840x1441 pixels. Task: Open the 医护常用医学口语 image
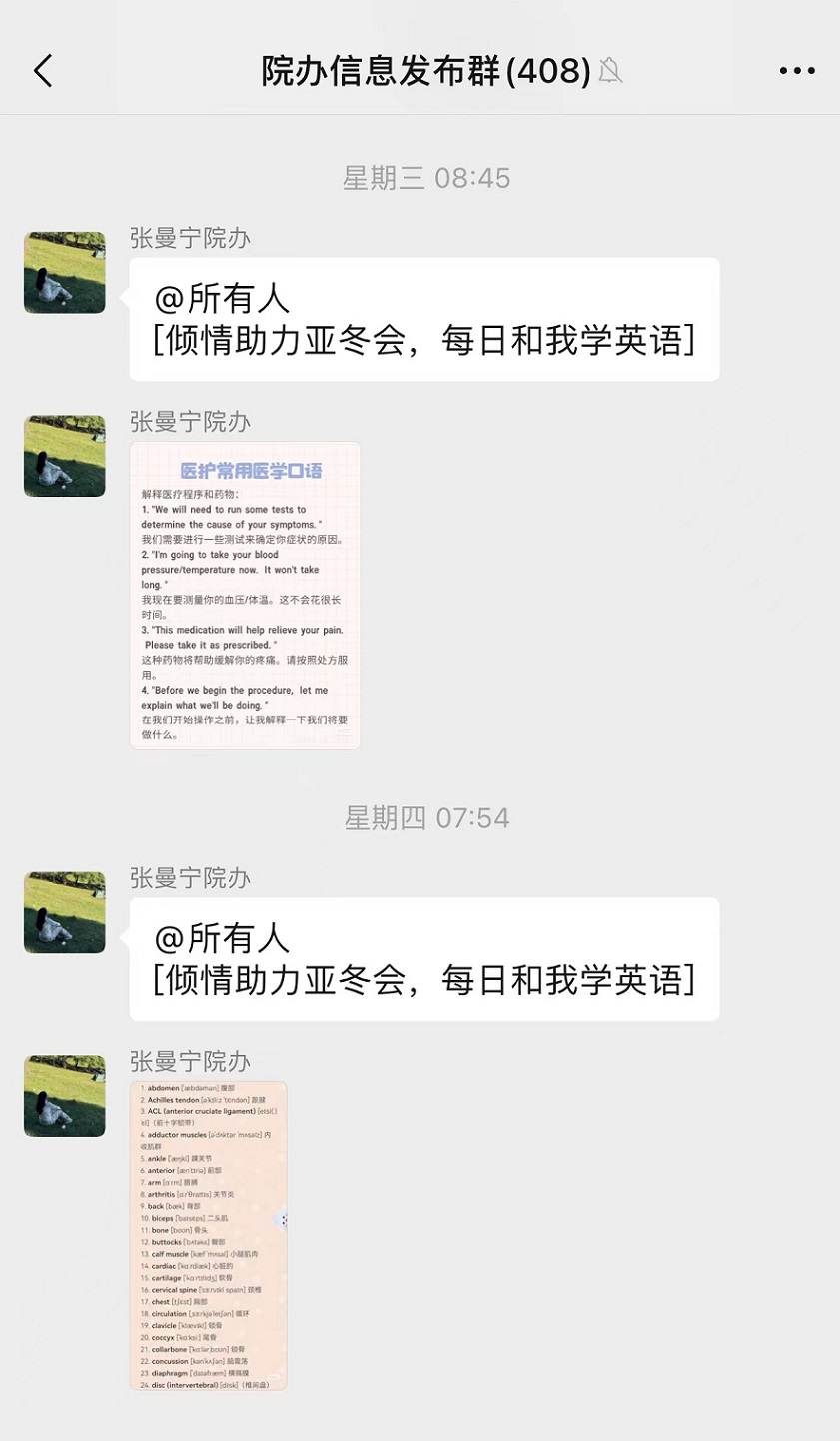[245, 596]
